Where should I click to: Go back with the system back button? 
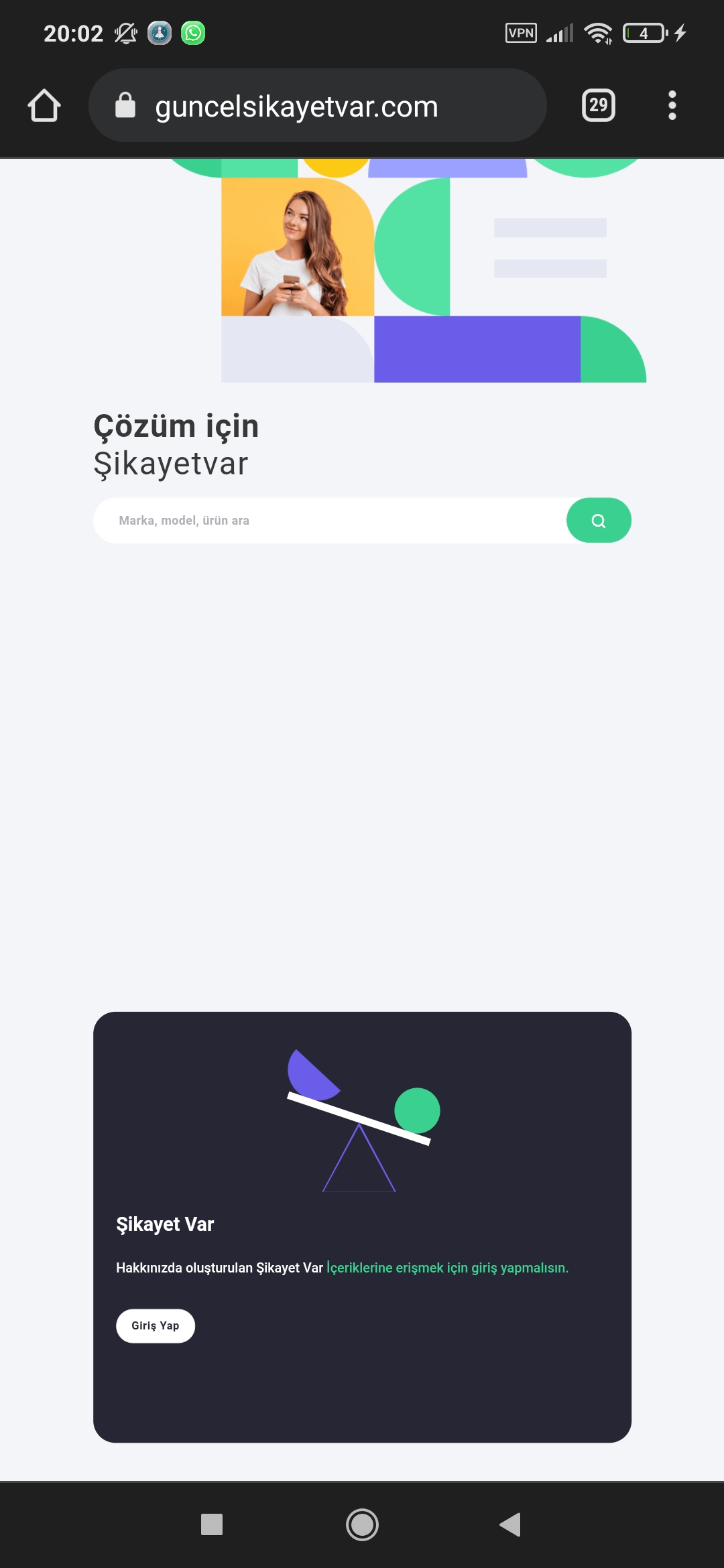[510, 1524]
